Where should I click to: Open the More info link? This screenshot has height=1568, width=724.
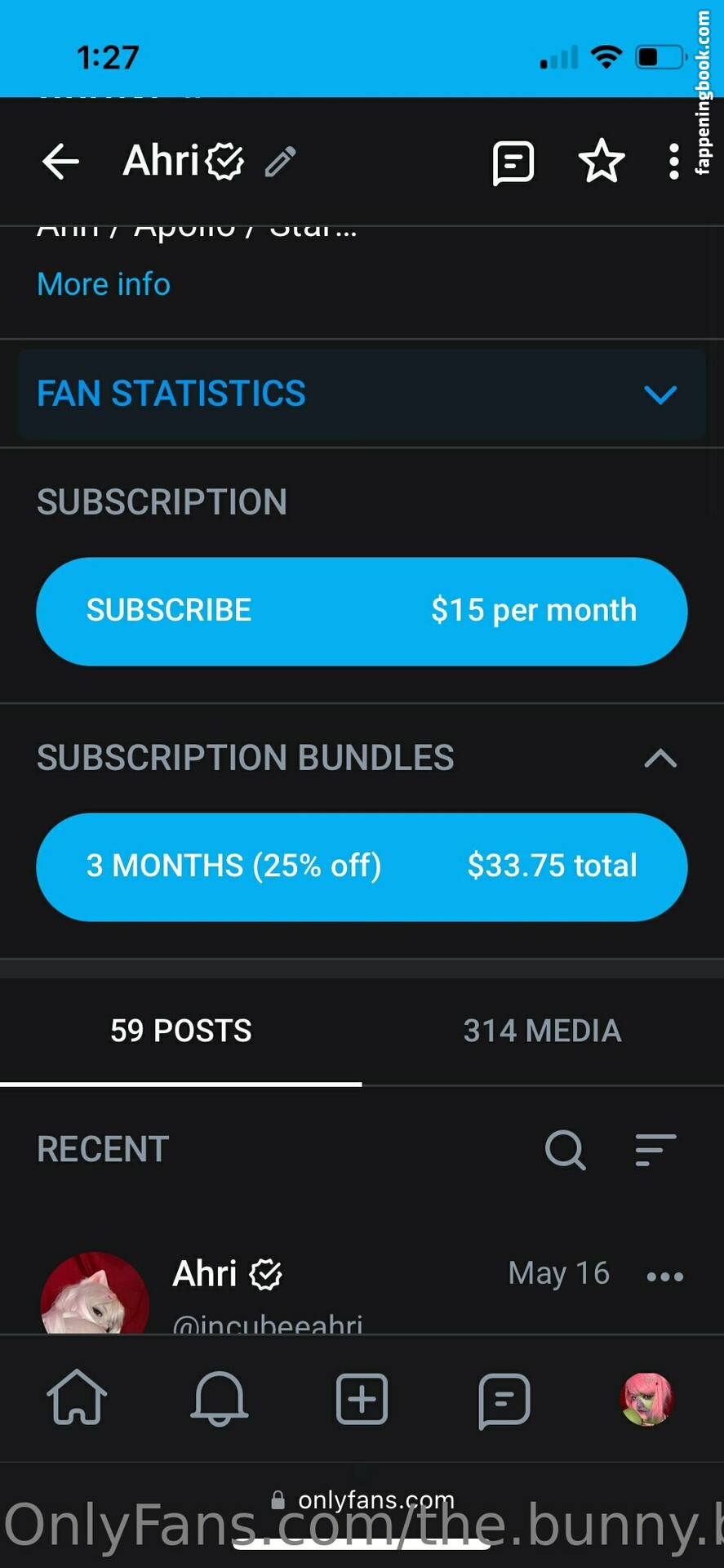(104, 284)
